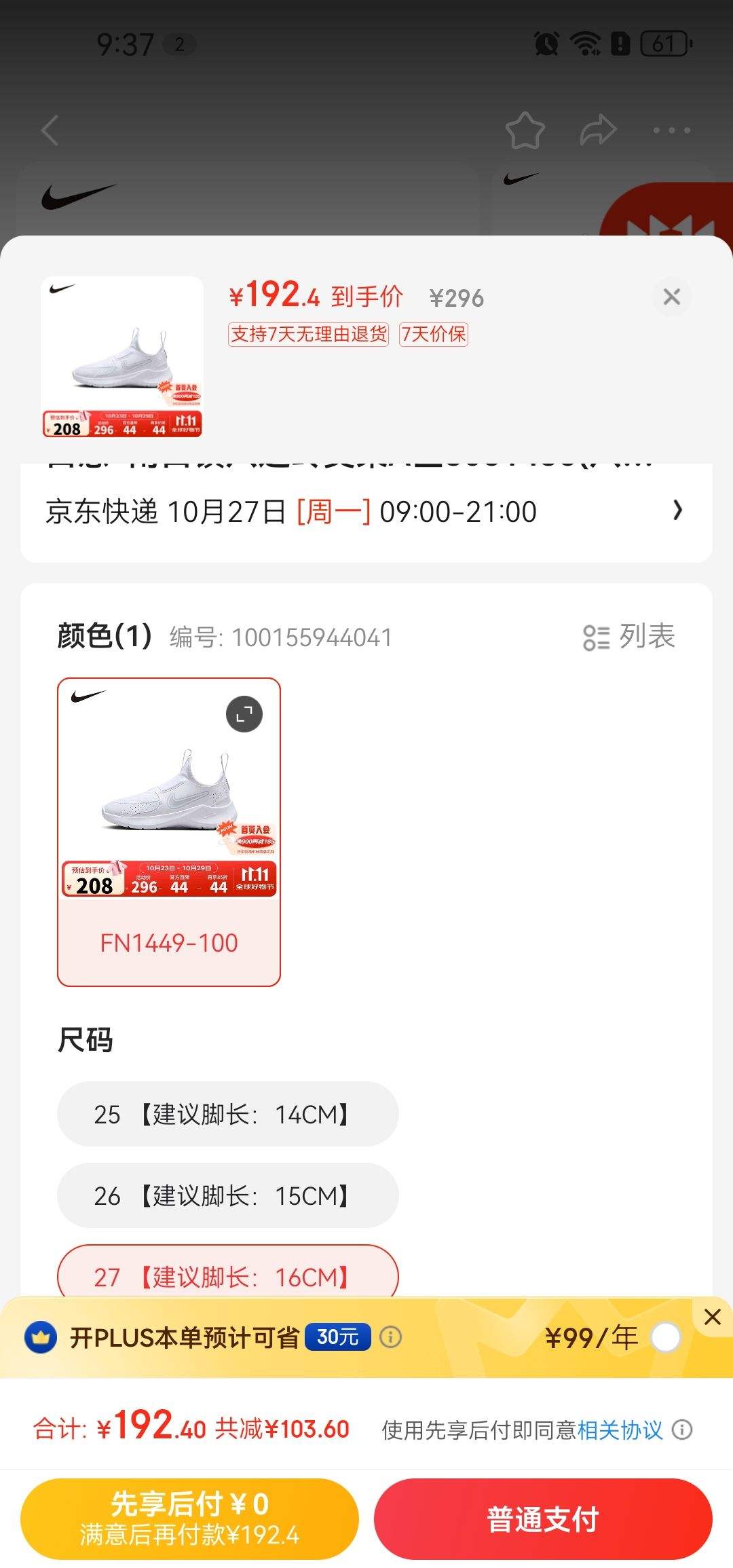Choose size 25 (14CM)
This screenshot has width=733, height=1568.
pos(227,1114)
